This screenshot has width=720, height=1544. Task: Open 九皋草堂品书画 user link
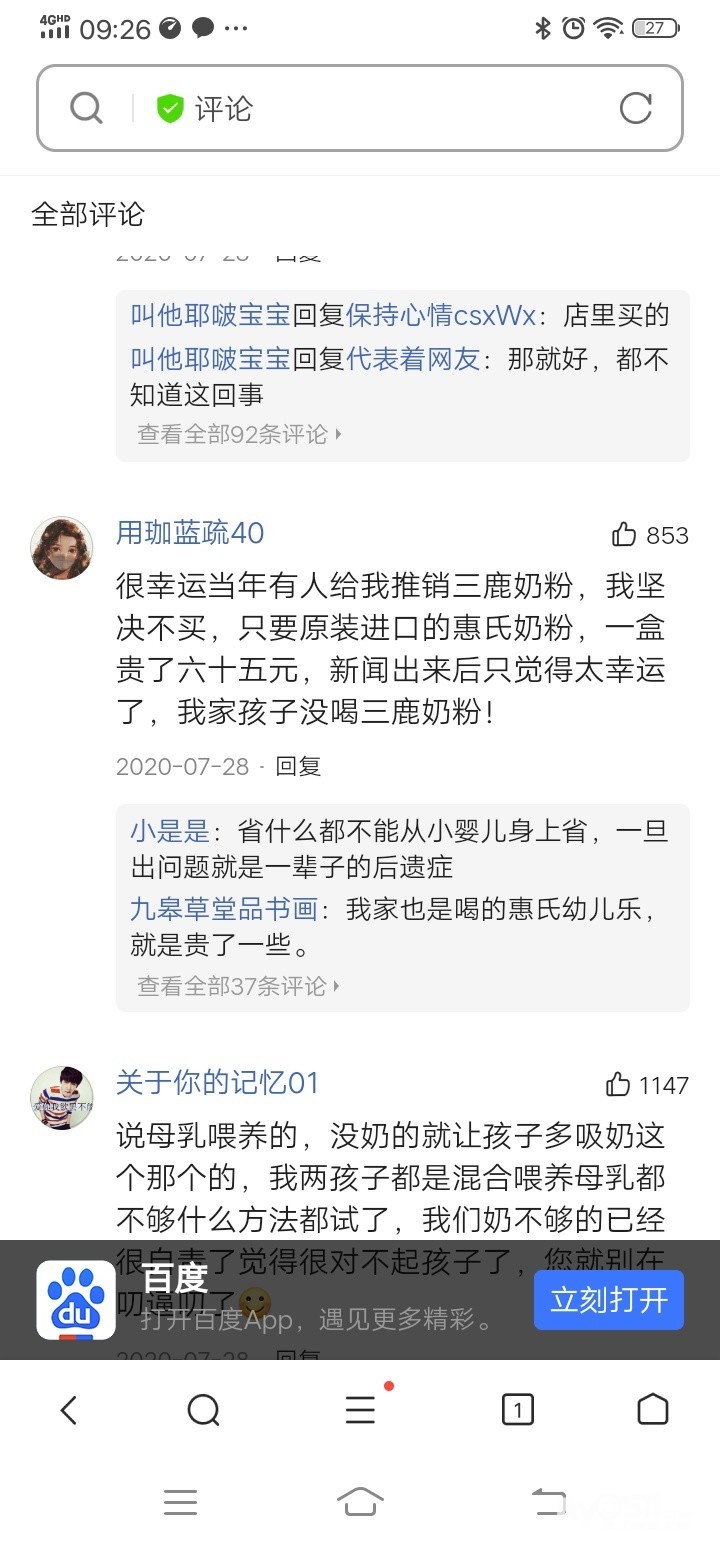pyautogui.click(x=224, y=909)
